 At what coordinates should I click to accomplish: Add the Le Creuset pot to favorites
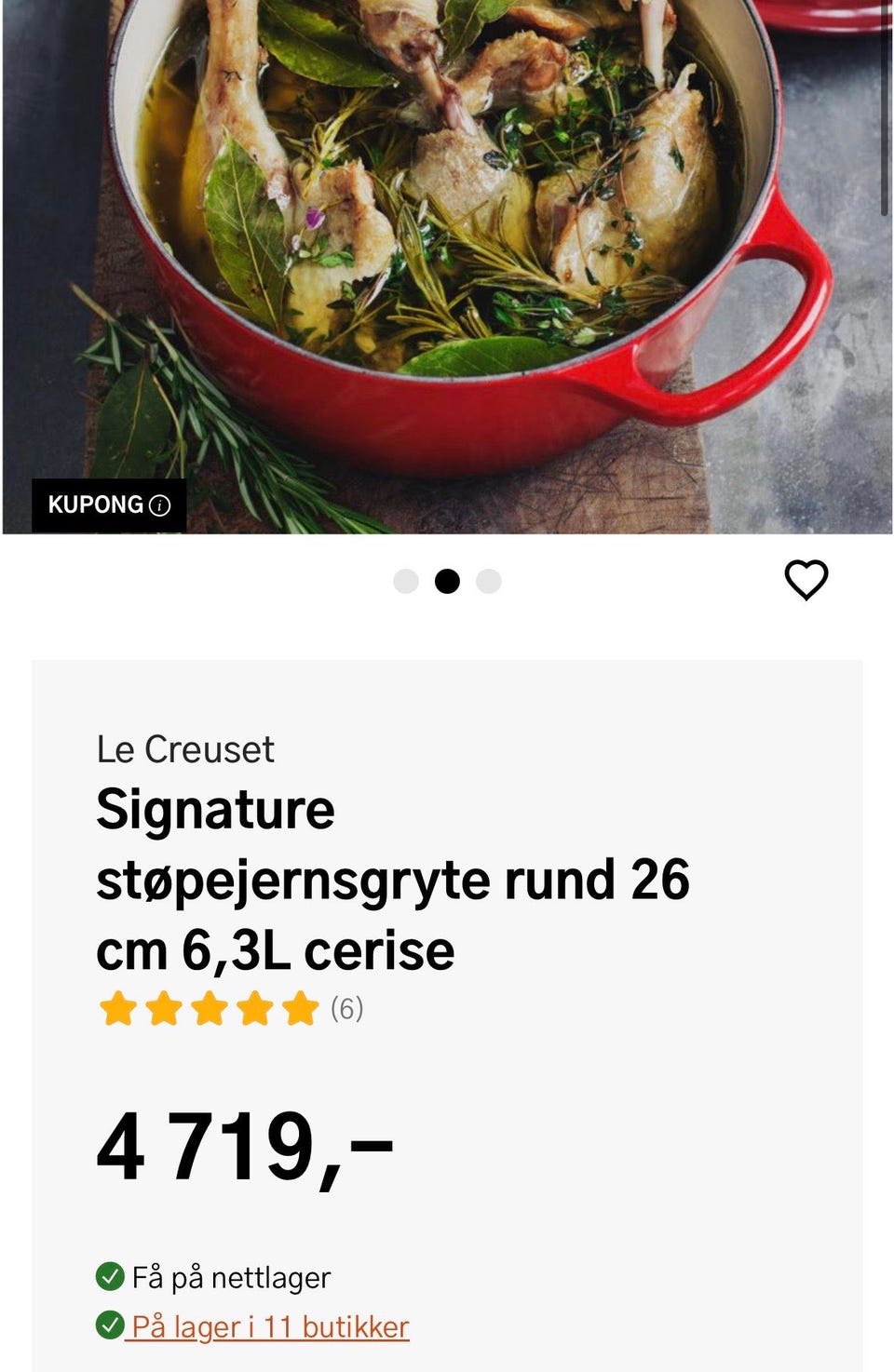point(806,580)
